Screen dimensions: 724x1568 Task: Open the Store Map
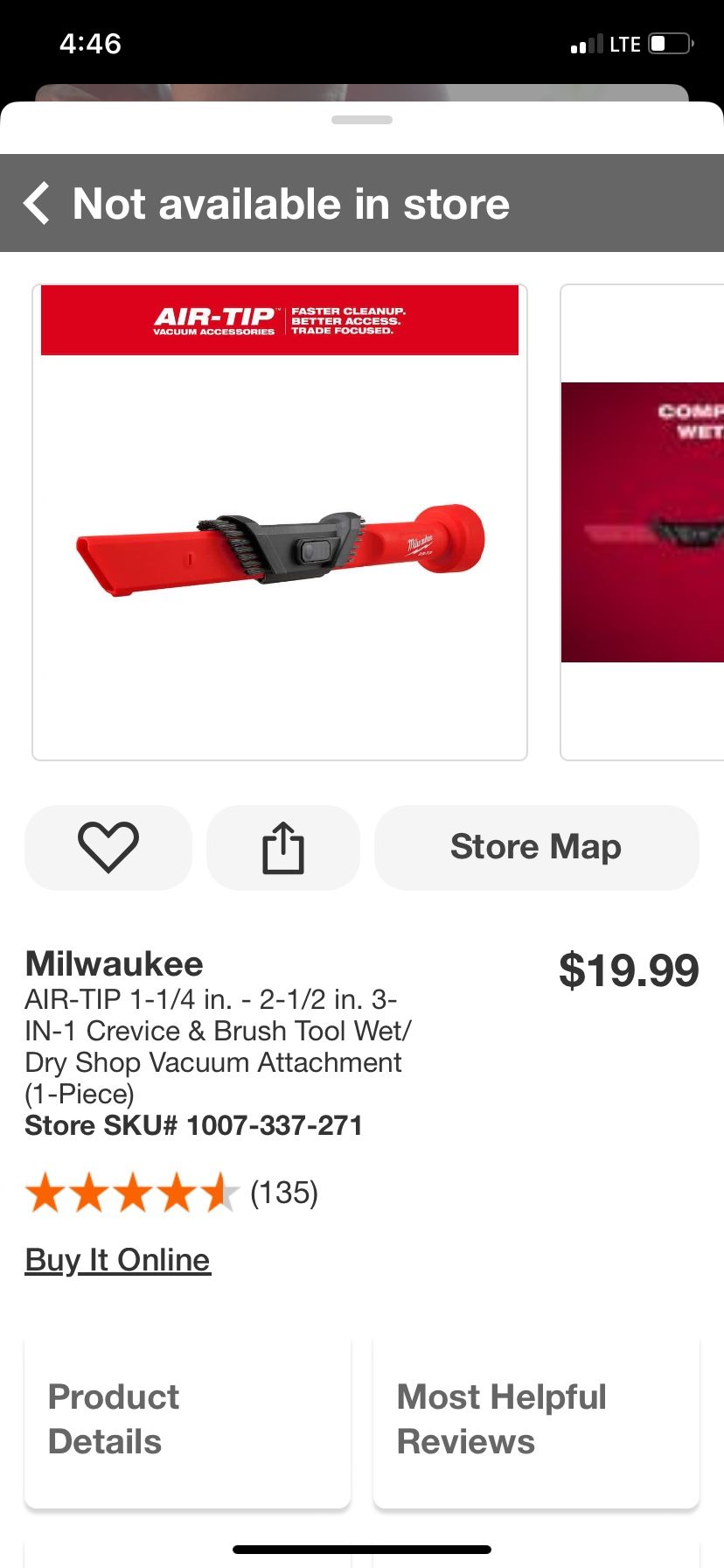tap(536, 847)
